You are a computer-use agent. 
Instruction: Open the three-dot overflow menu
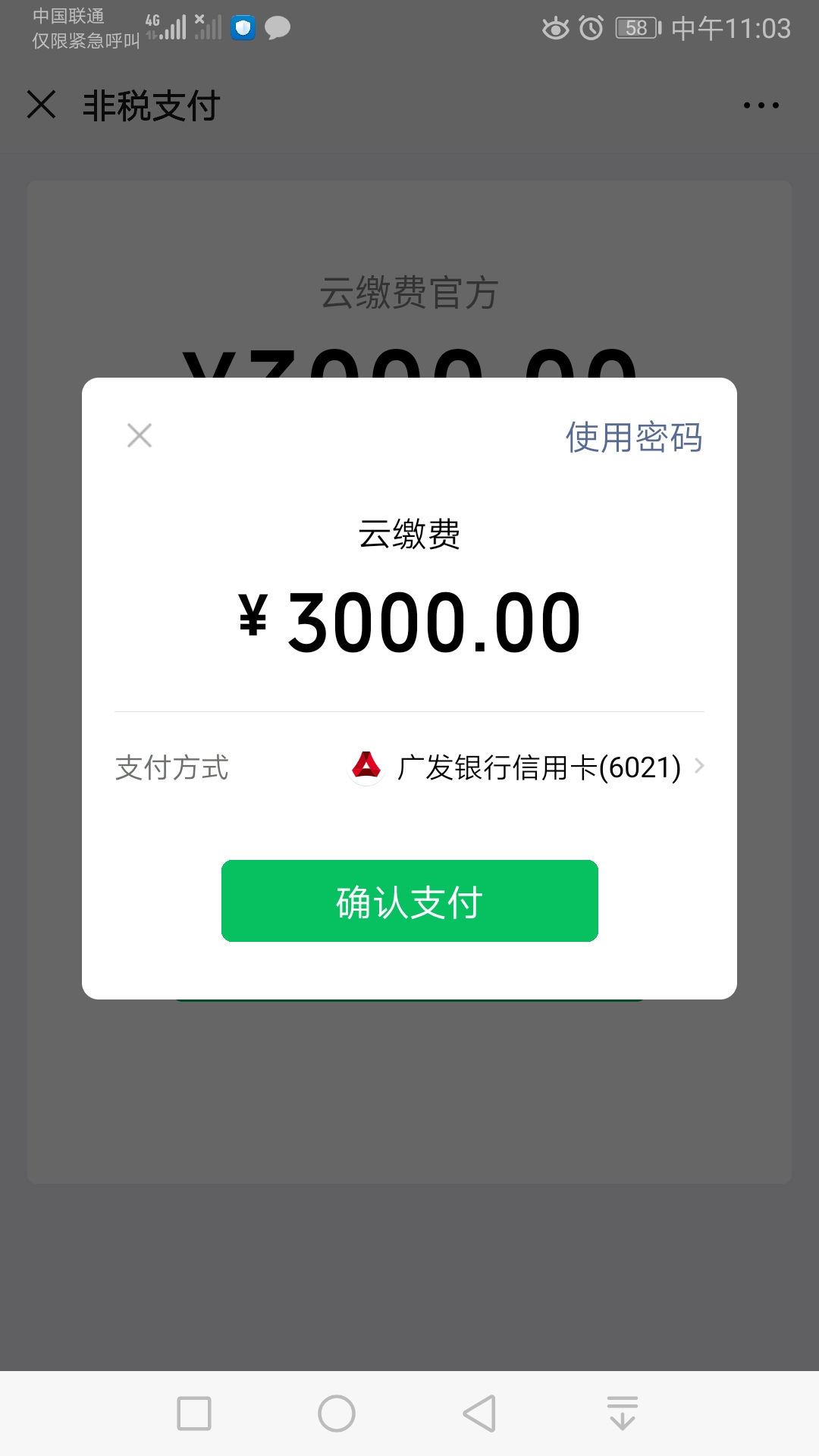[x=761, y=105]
